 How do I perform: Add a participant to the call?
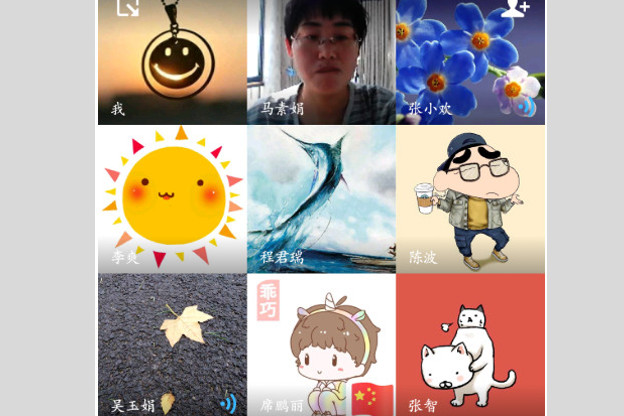click(x=515, y=8)
